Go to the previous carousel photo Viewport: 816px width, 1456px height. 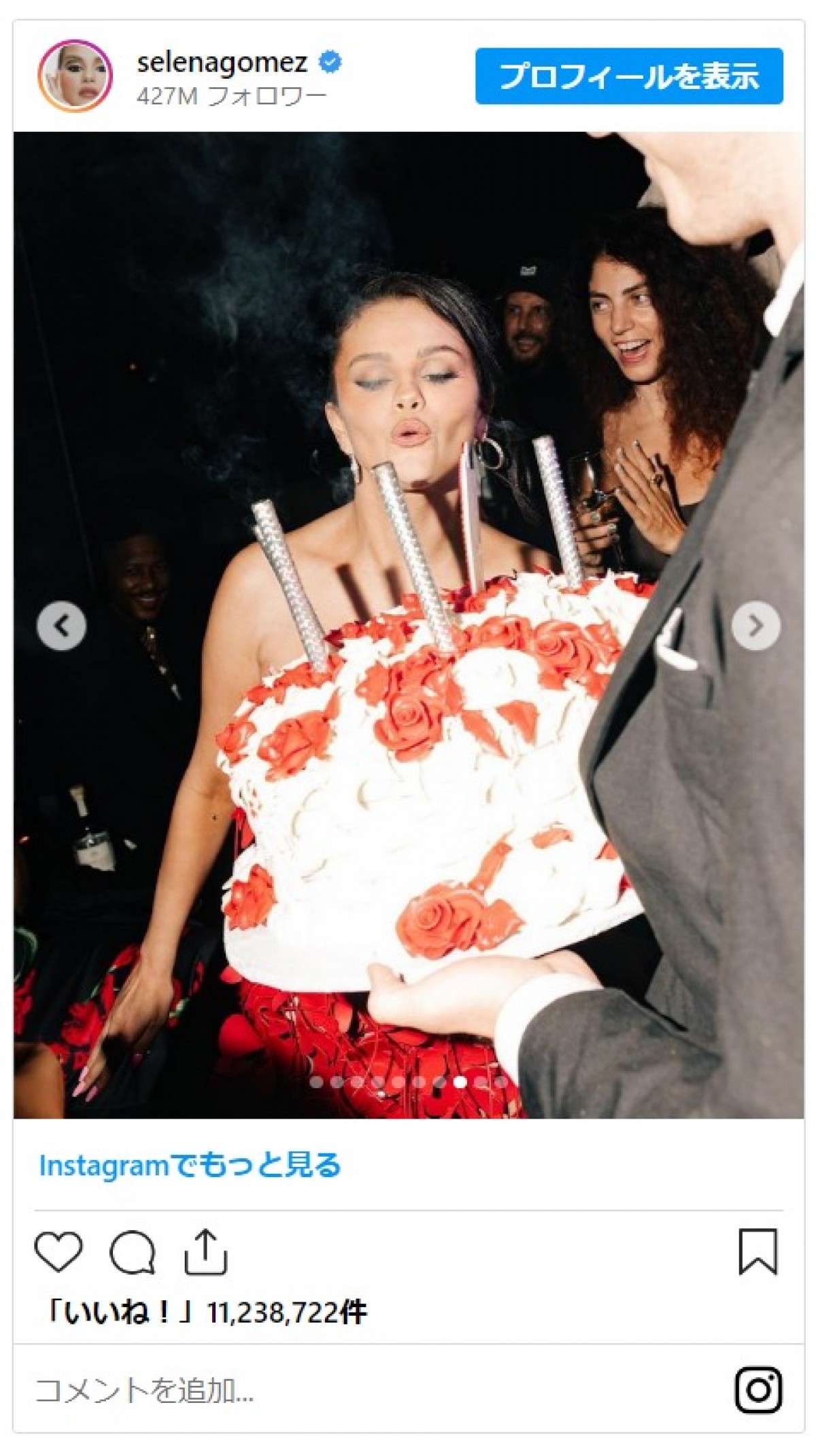pos(61,626)
